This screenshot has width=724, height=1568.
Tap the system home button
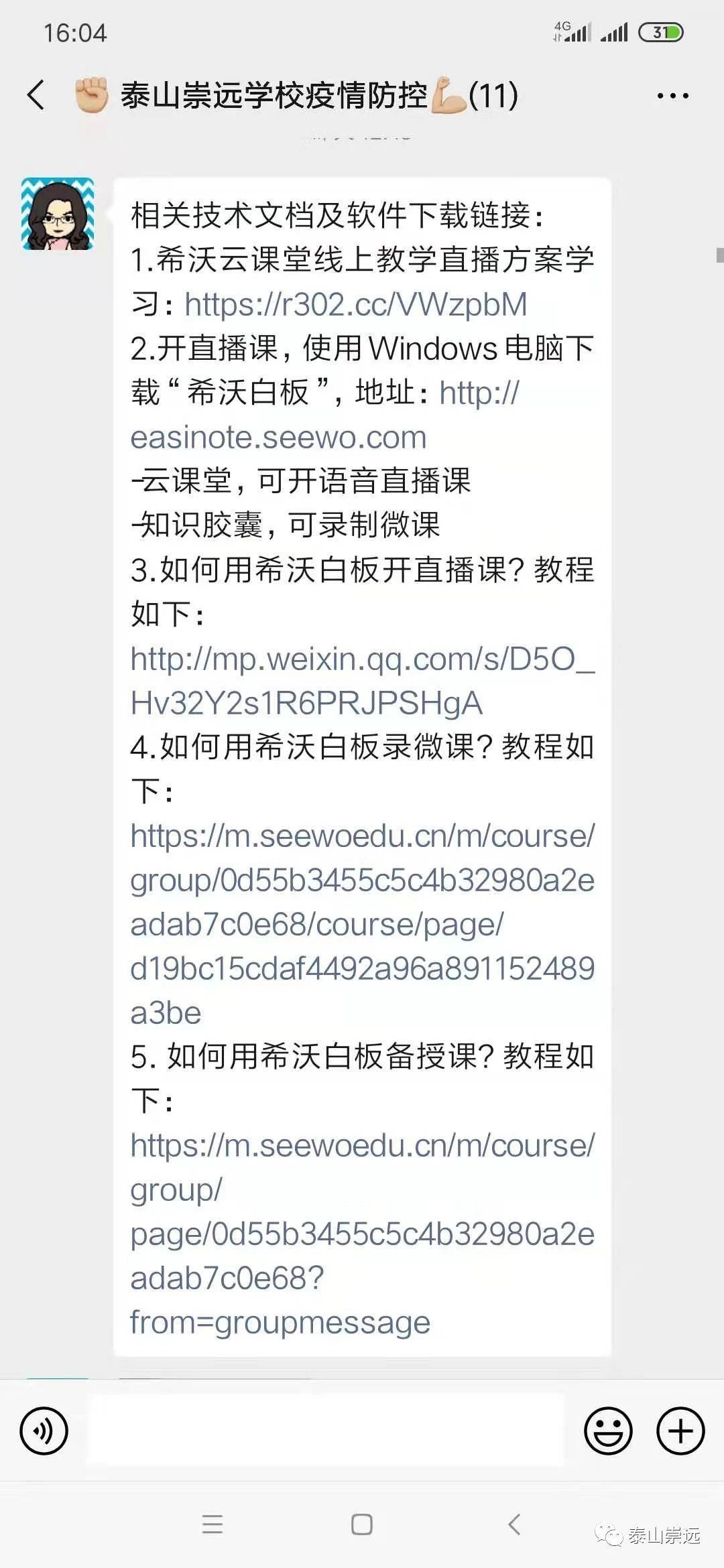coord(362,1524)
